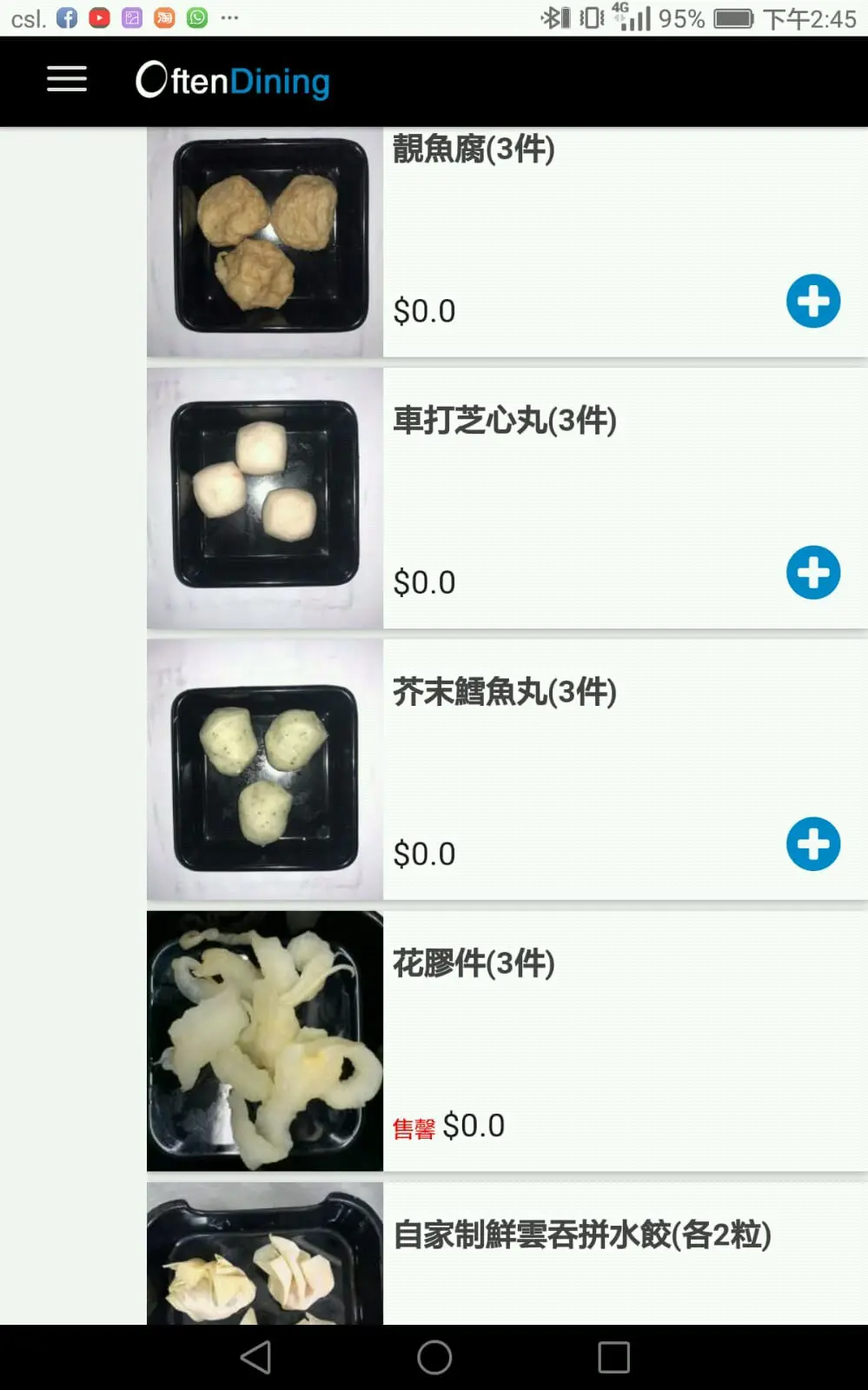
Task: Add 車打芝心丸(3件) to the order
Action: 812,573
